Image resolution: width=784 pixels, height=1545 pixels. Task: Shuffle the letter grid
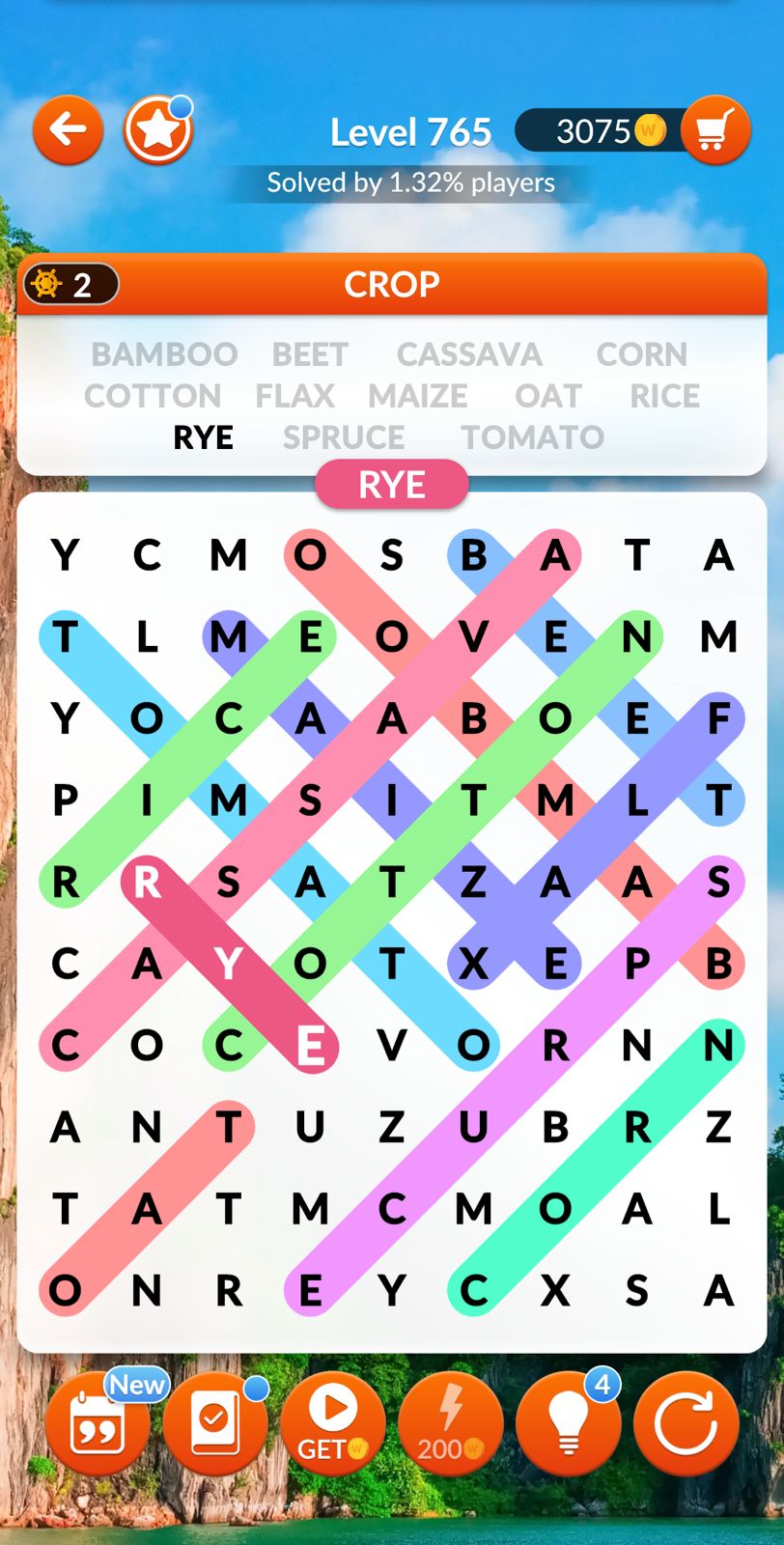pos(686,1424)
